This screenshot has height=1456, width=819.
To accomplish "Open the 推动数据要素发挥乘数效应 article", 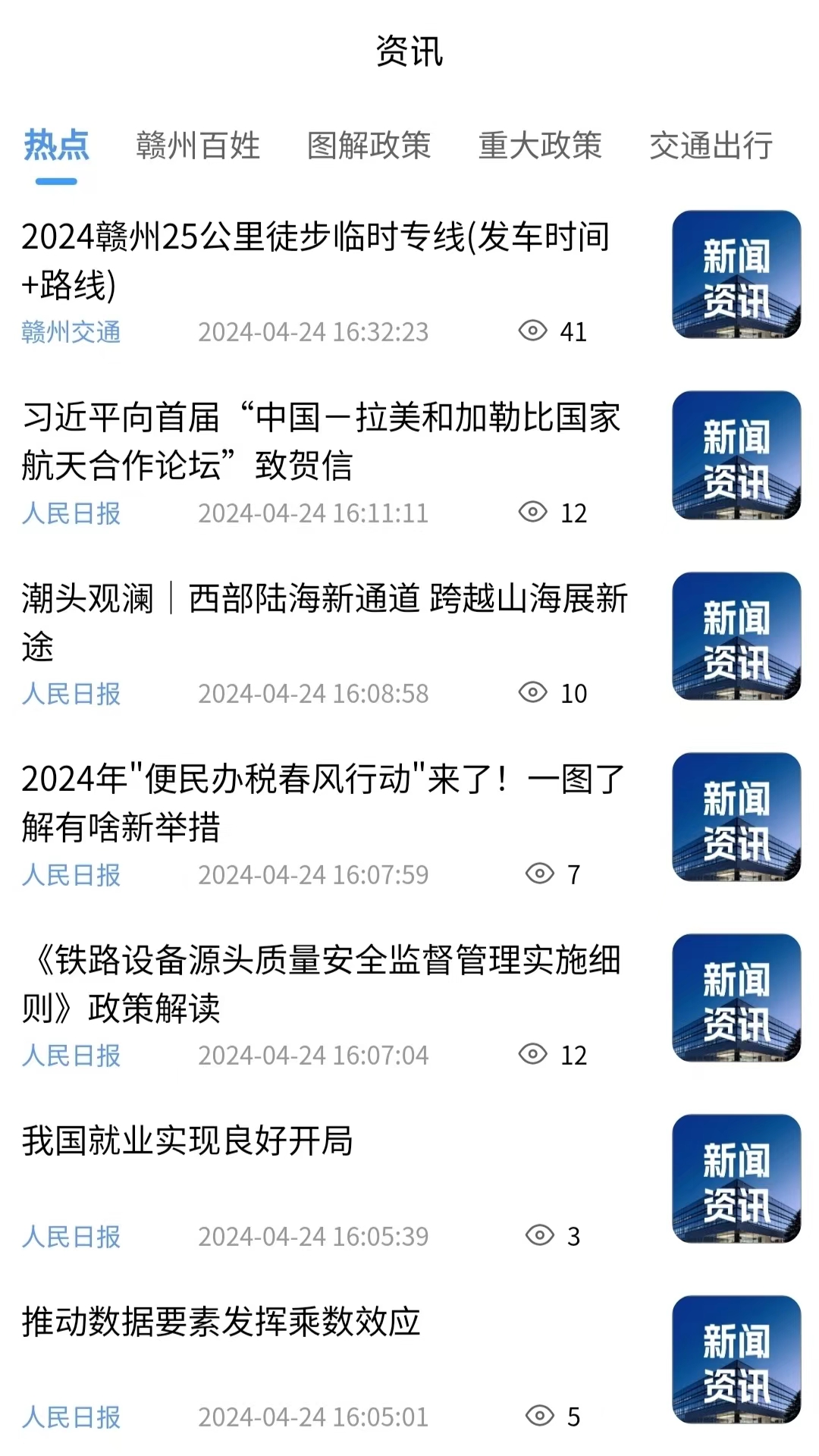I will pos(221,1322).
